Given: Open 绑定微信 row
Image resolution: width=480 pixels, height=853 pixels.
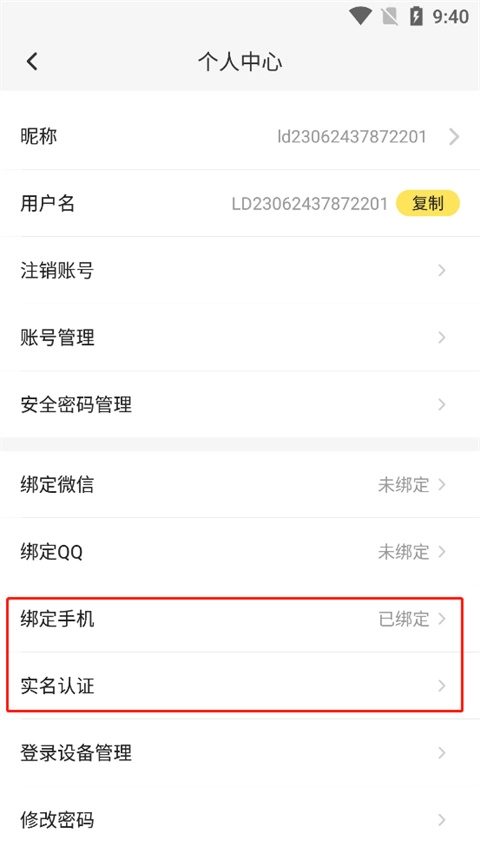Looking at the screenshot, I should coord(240,484).
